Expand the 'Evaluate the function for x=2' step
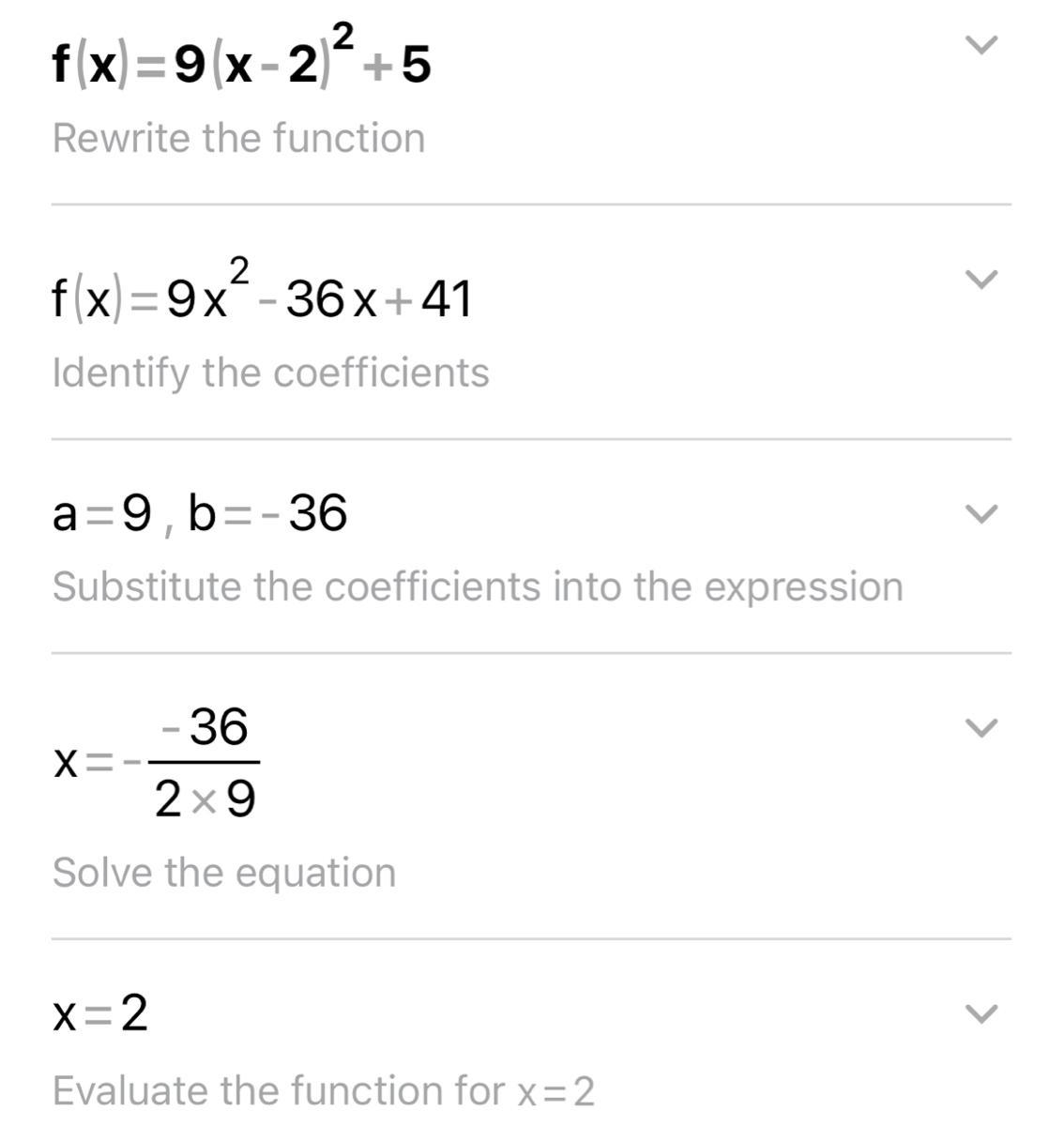The height and width of the screenshot is (1126, 1064). [980, 1013]
